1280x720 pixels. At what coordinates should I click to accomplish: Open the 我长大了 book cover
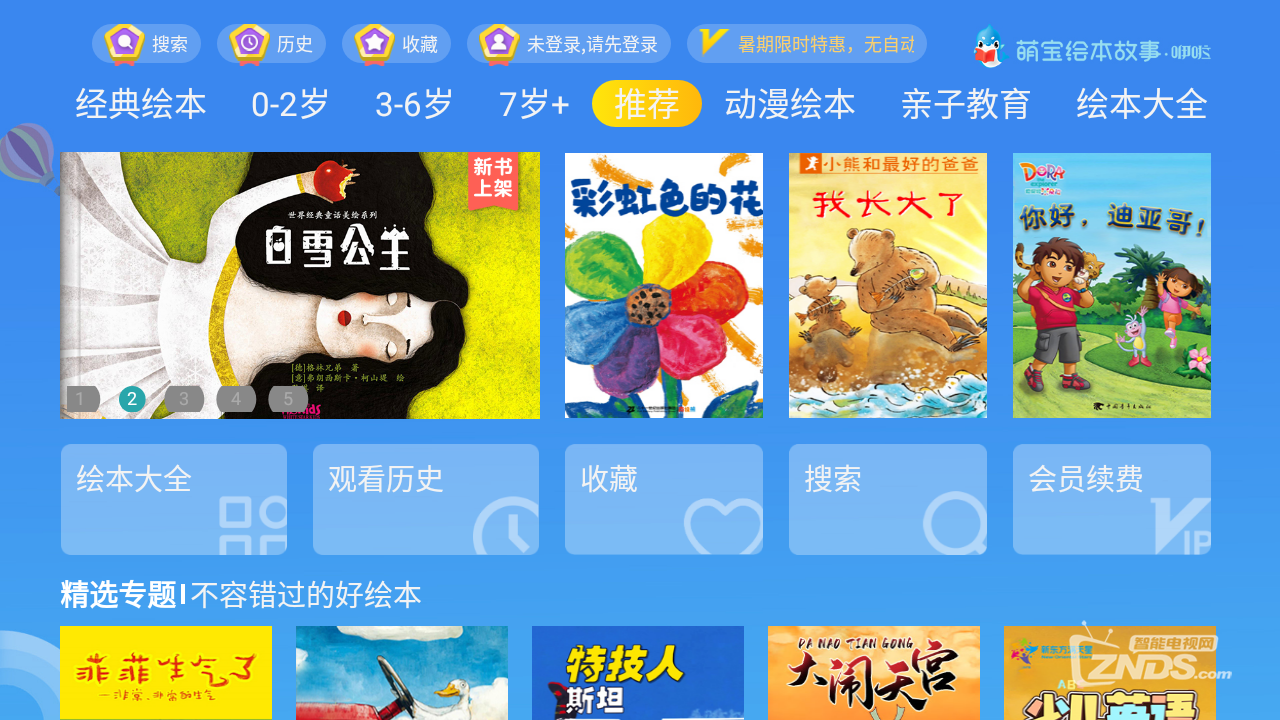888,285
